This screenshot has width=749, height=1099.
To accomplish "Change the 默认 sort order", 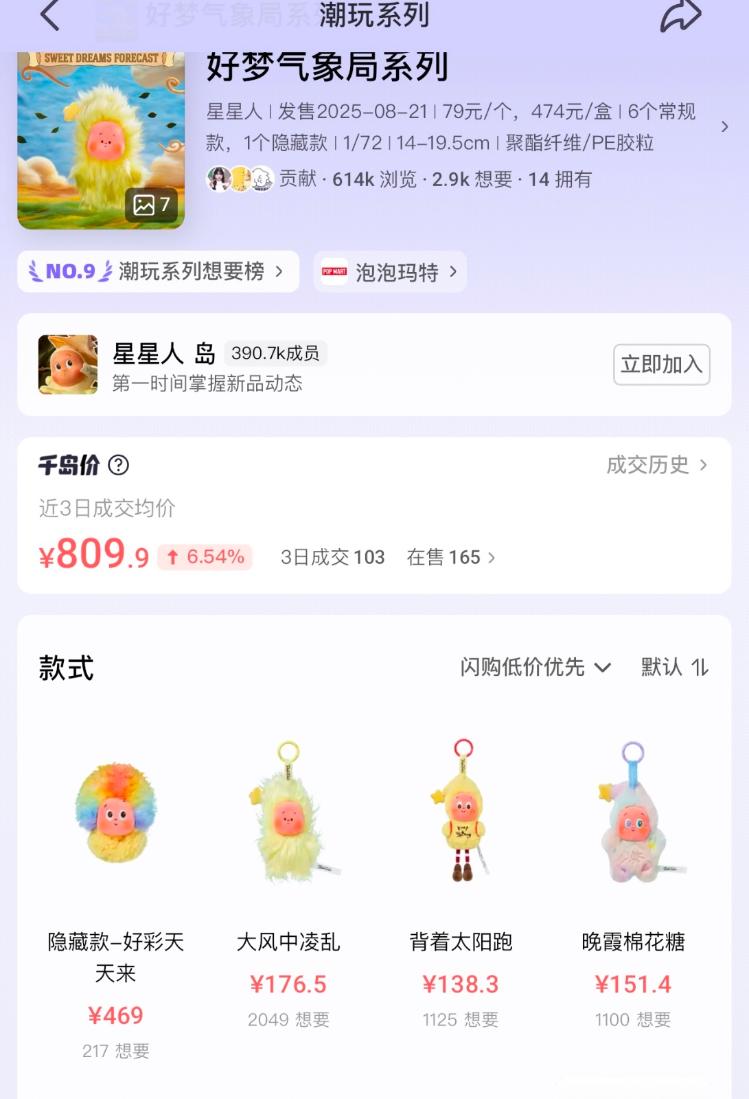I will click(675, 667).
